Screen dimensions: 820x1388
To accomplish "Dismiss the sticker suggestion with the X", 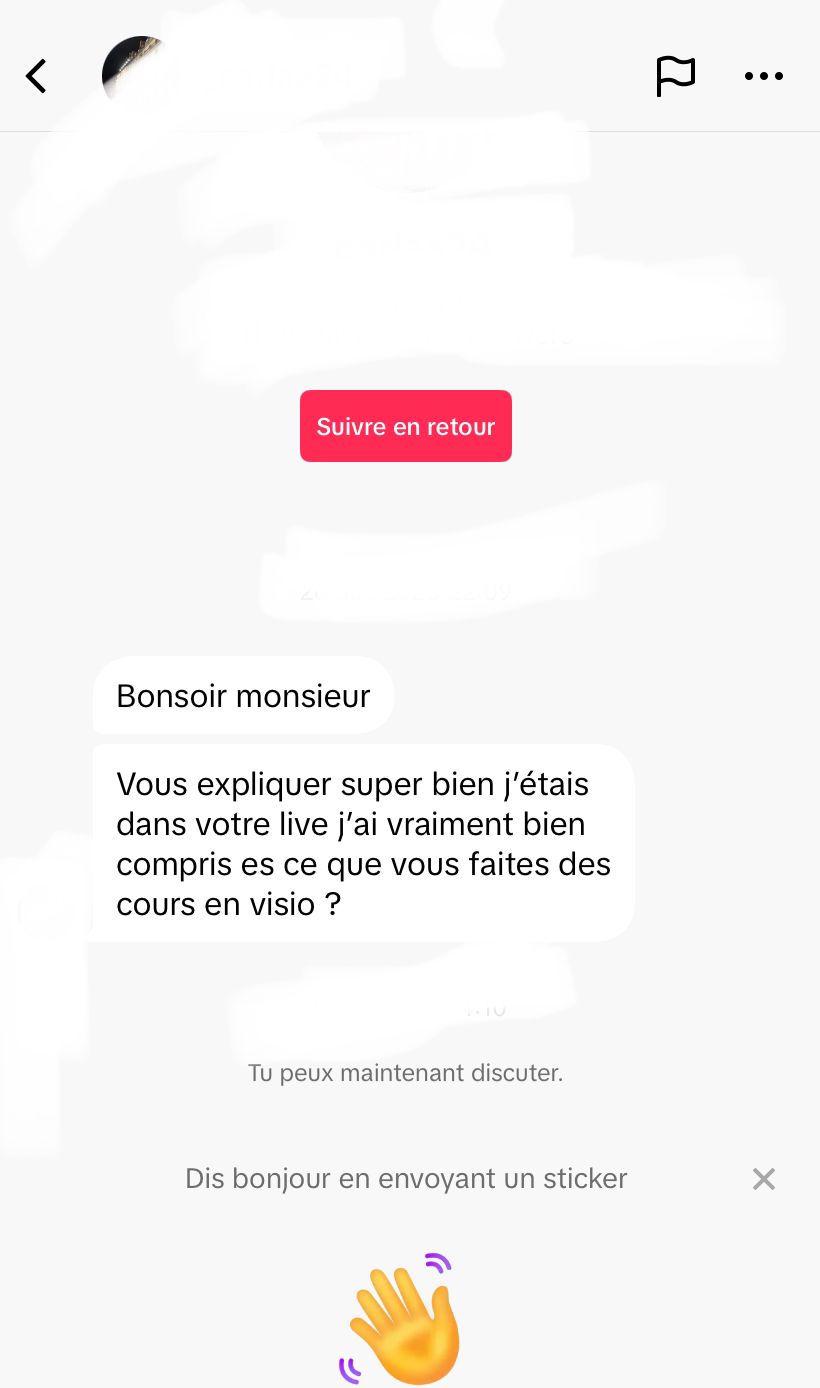I will (764, 1179).
